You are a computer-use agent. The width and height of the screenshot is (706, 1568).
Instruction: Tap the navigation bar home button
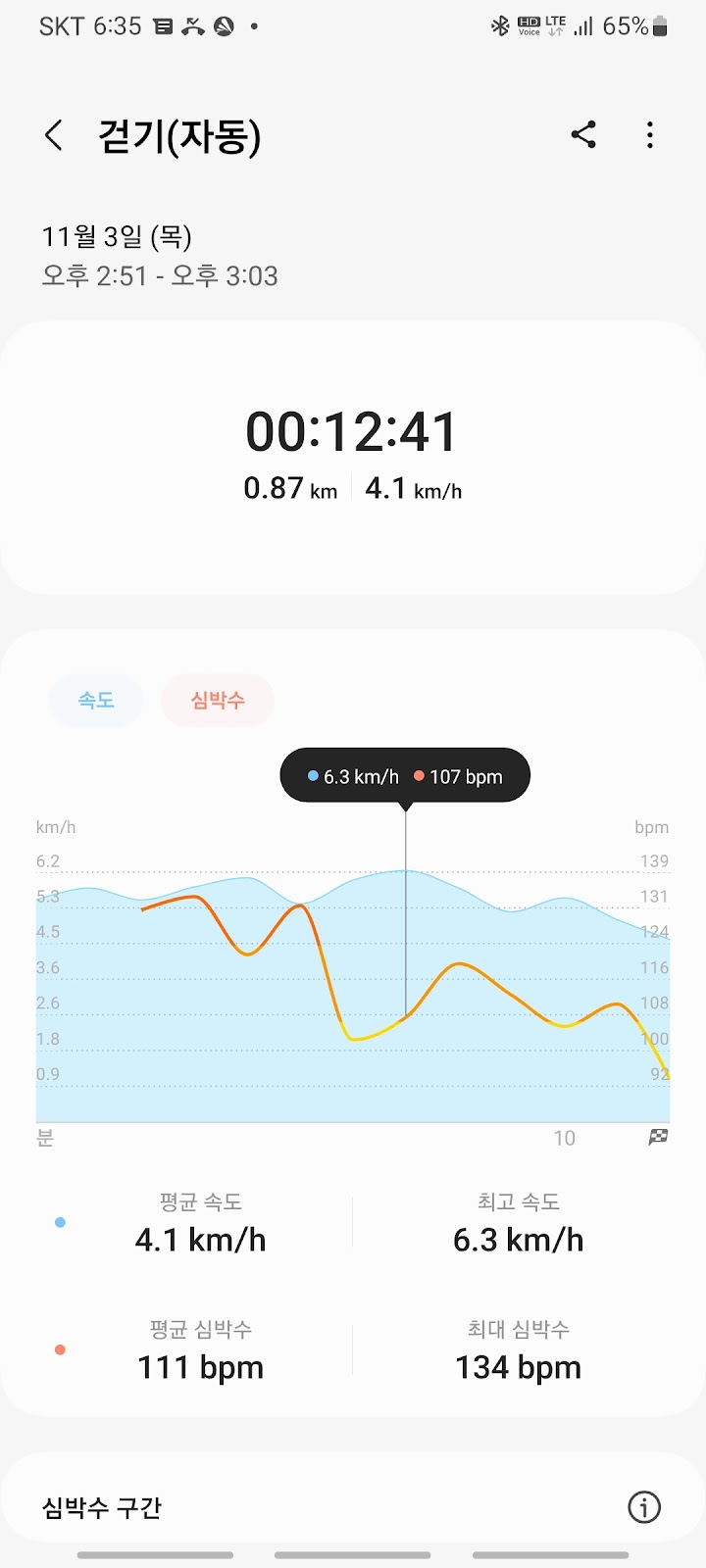click(353, 1554)
